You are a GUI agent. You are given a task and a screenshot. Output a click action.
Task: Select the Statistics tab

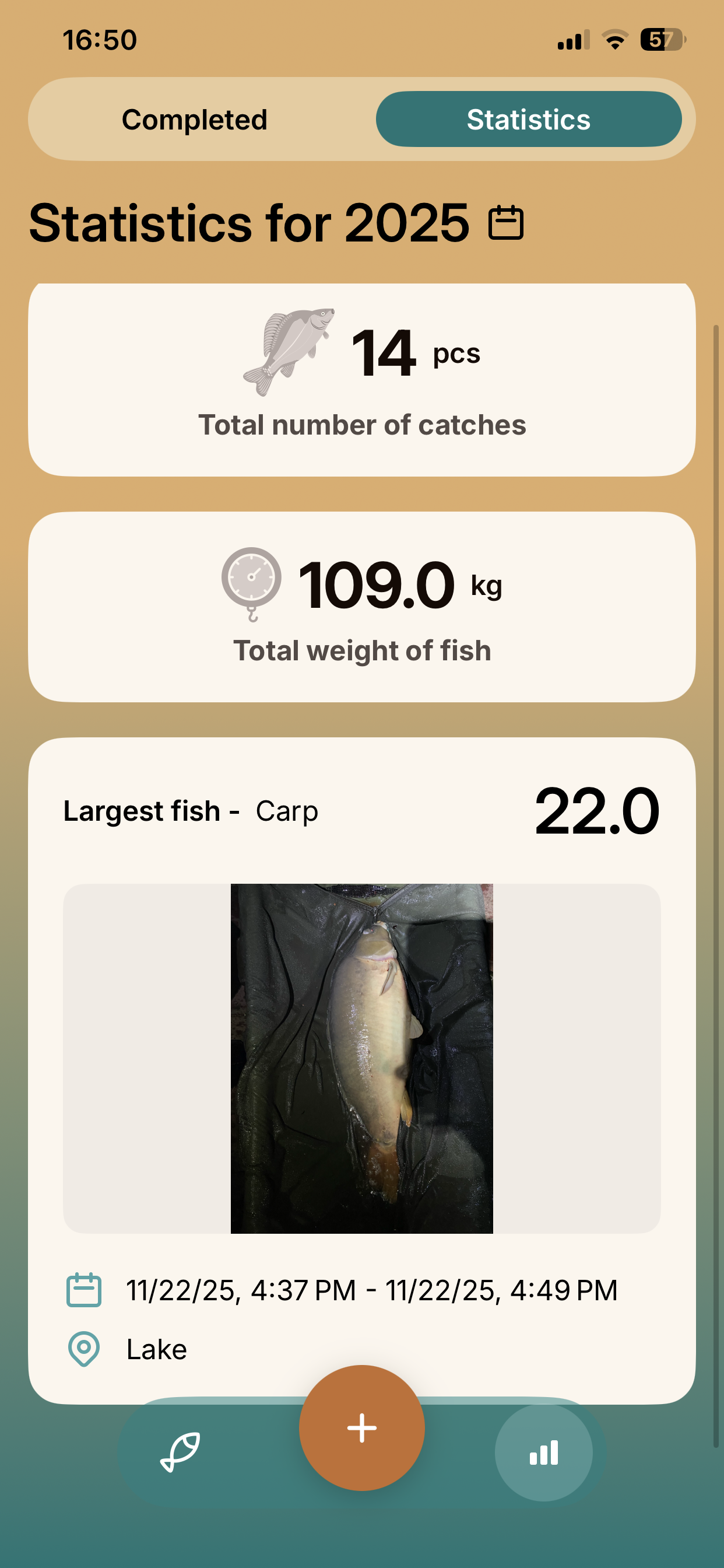pos(528,120)
